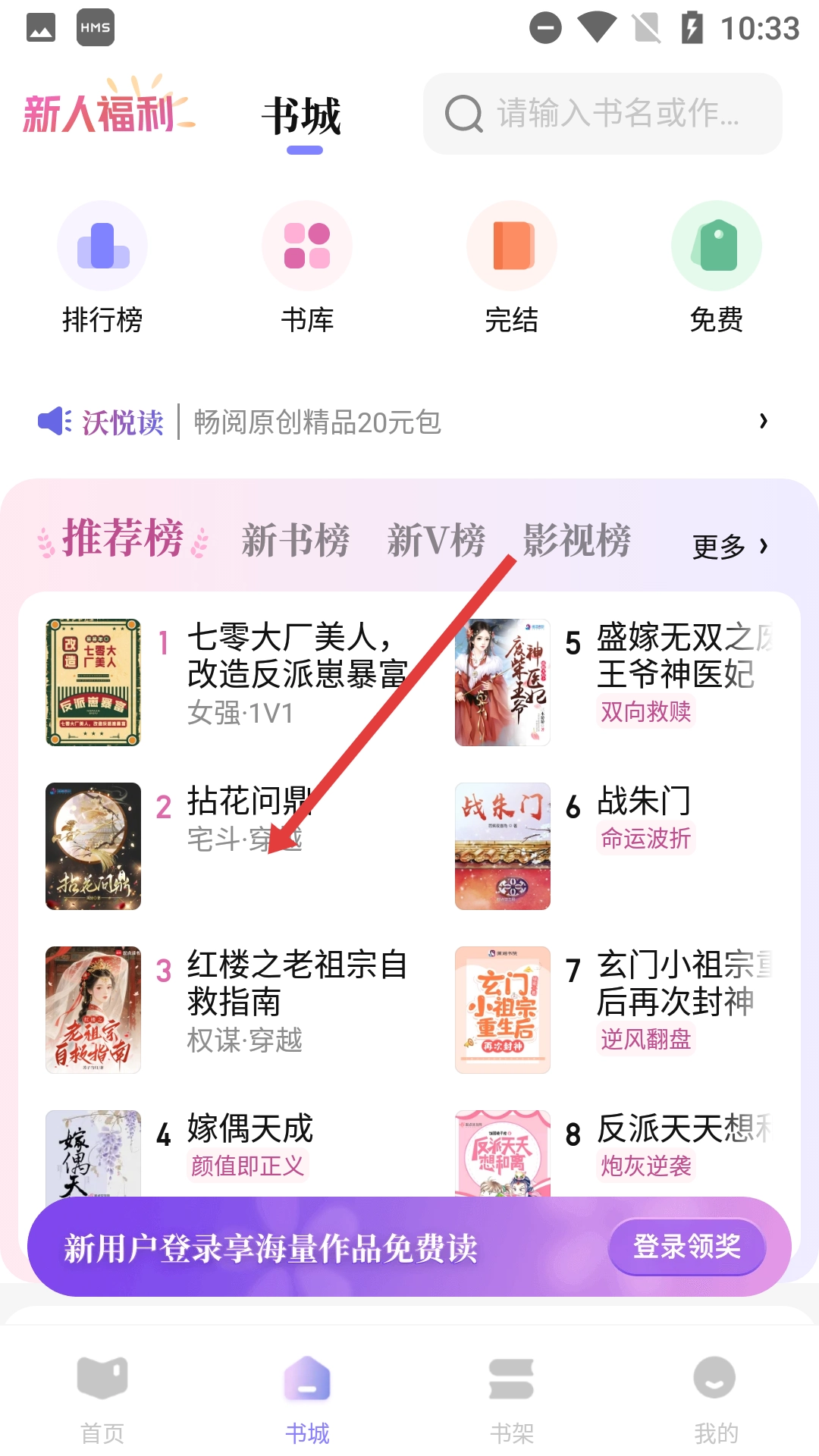
Task: Tap 更多 to see more rankings
Action: 730,546
